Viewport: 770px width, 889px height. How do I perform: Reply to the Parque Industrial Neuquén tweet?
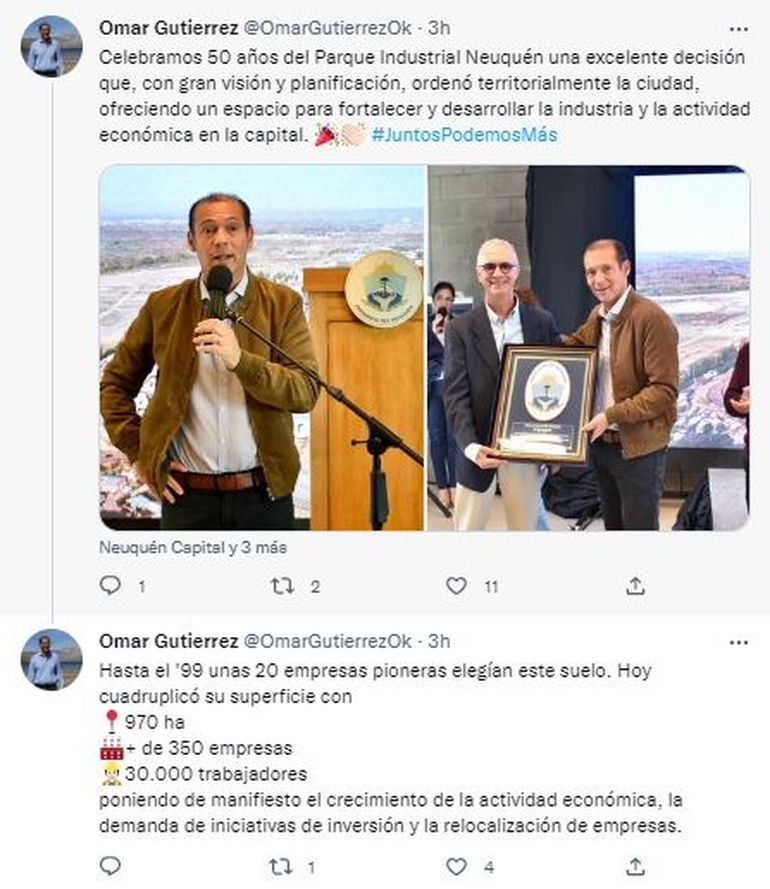[x=111, y=586]
